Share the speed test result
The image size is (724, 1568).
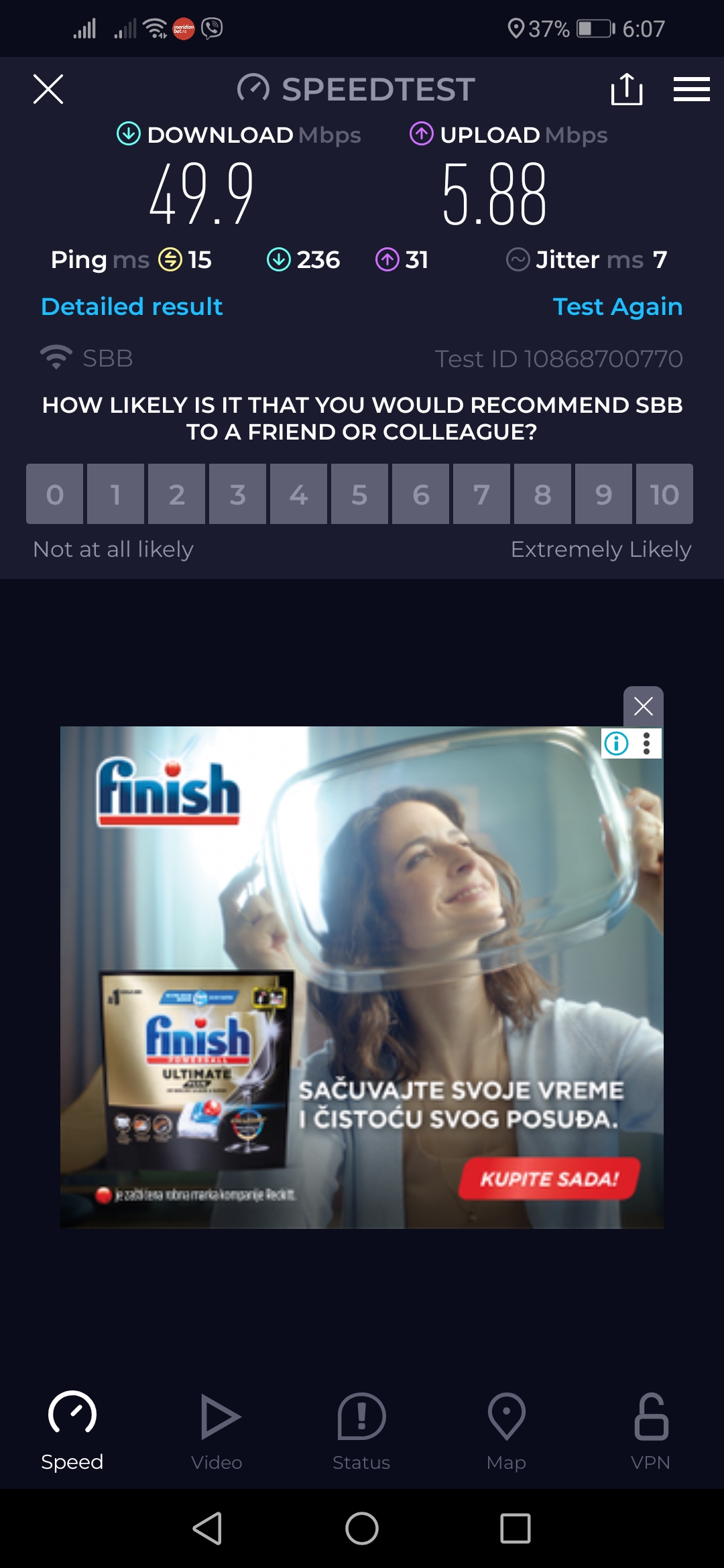627,89
